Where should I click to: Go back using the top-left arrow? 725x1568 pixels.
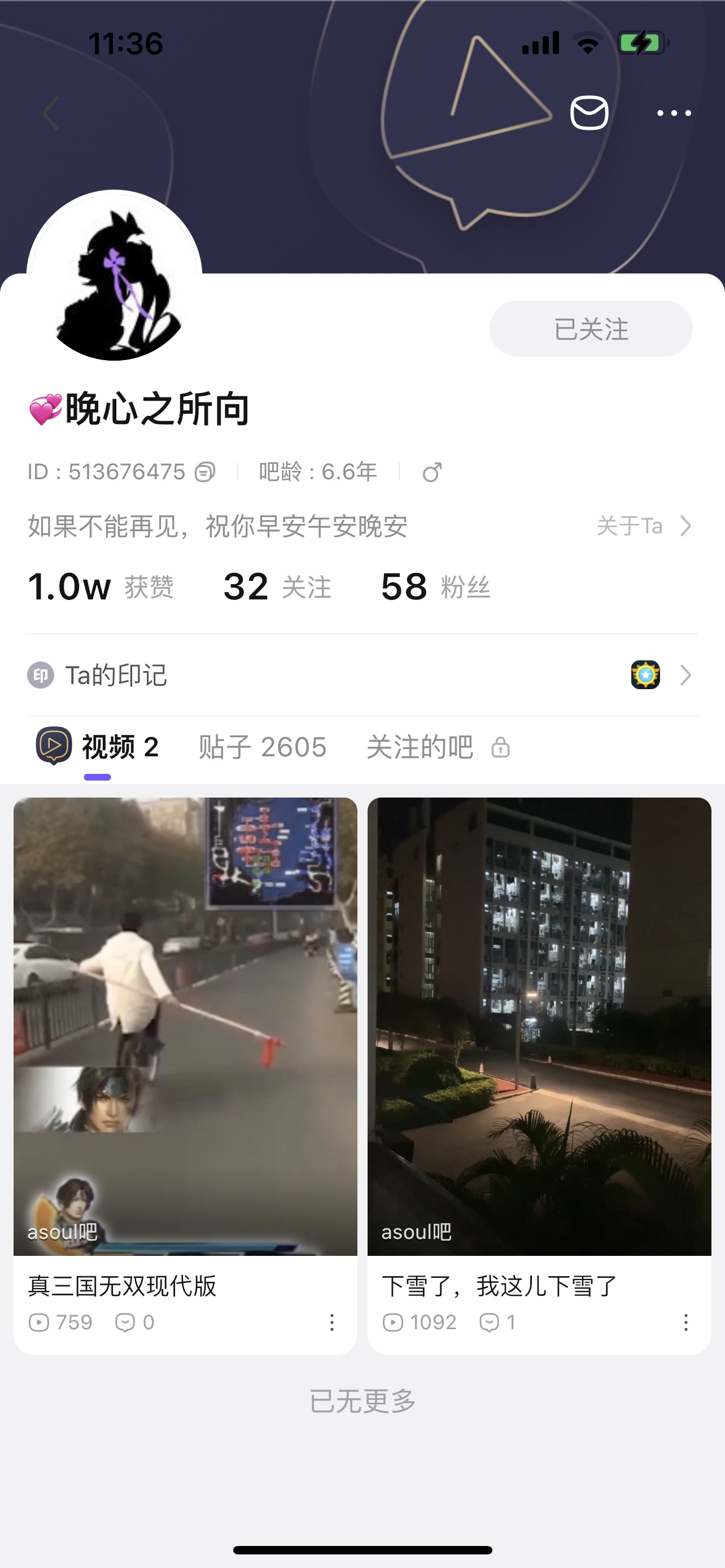point(51,113)
